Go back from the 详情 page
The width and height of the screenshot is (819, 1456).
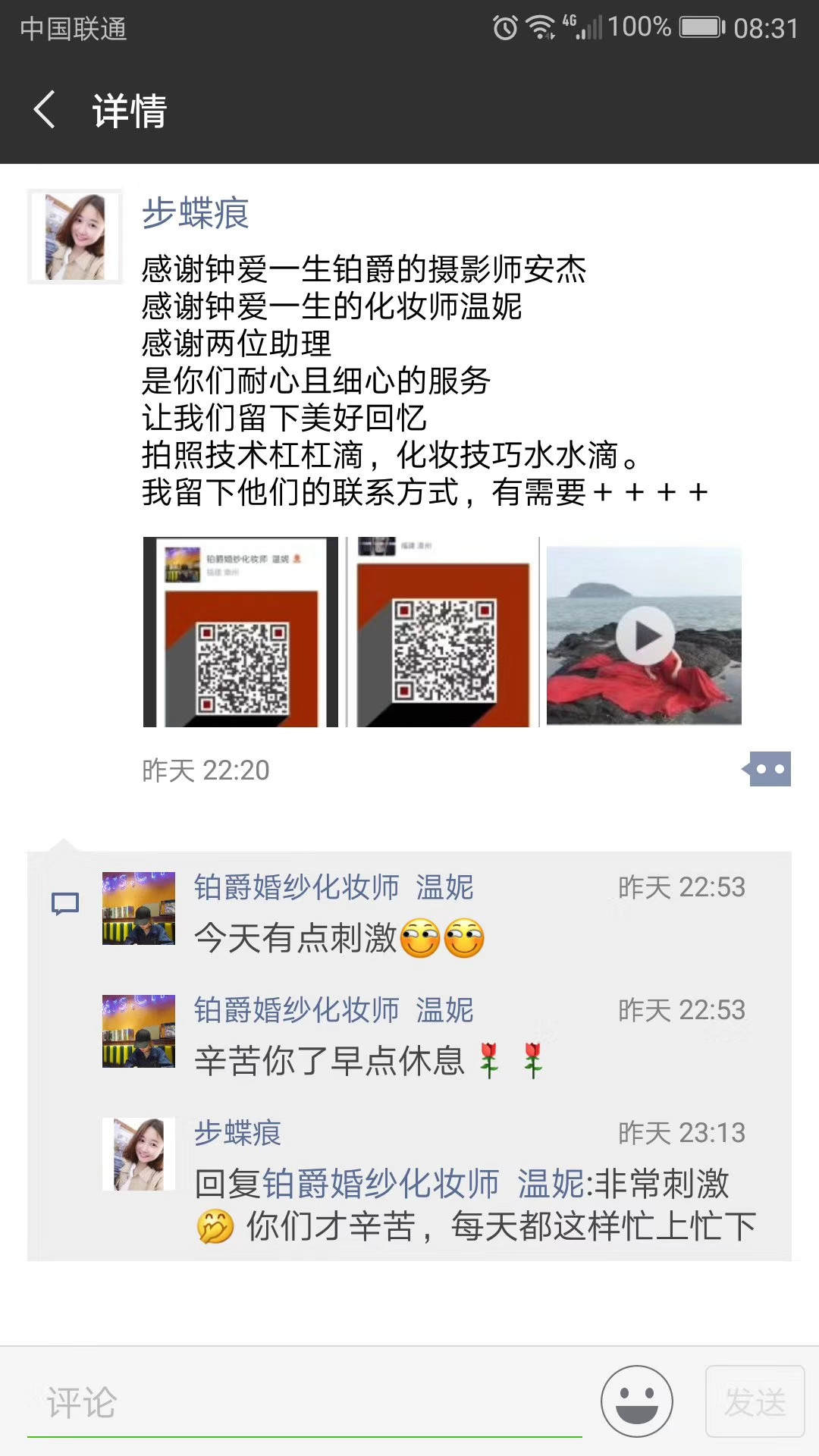(45, 110)
